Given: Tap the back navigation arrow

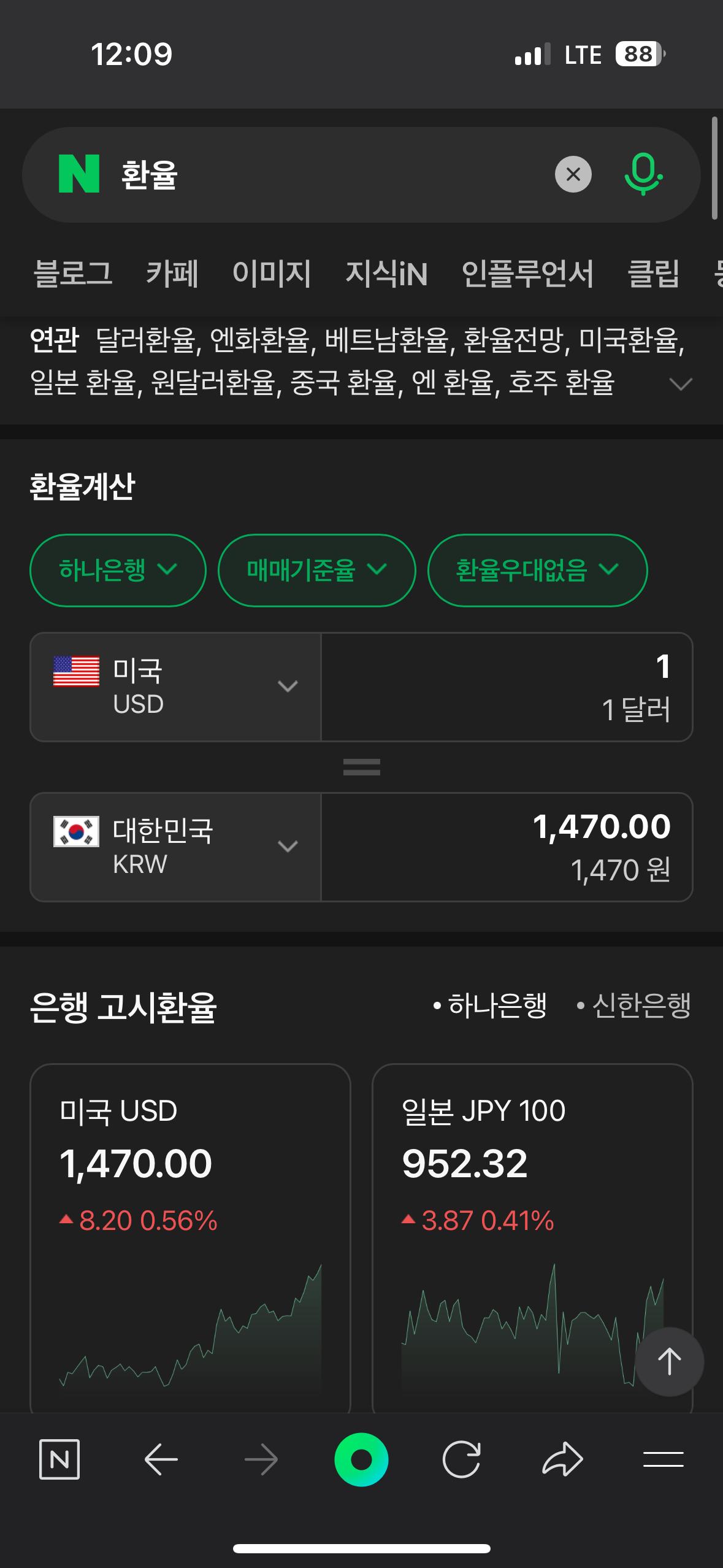Looking at the screenshot, I should coord(161,1459).
